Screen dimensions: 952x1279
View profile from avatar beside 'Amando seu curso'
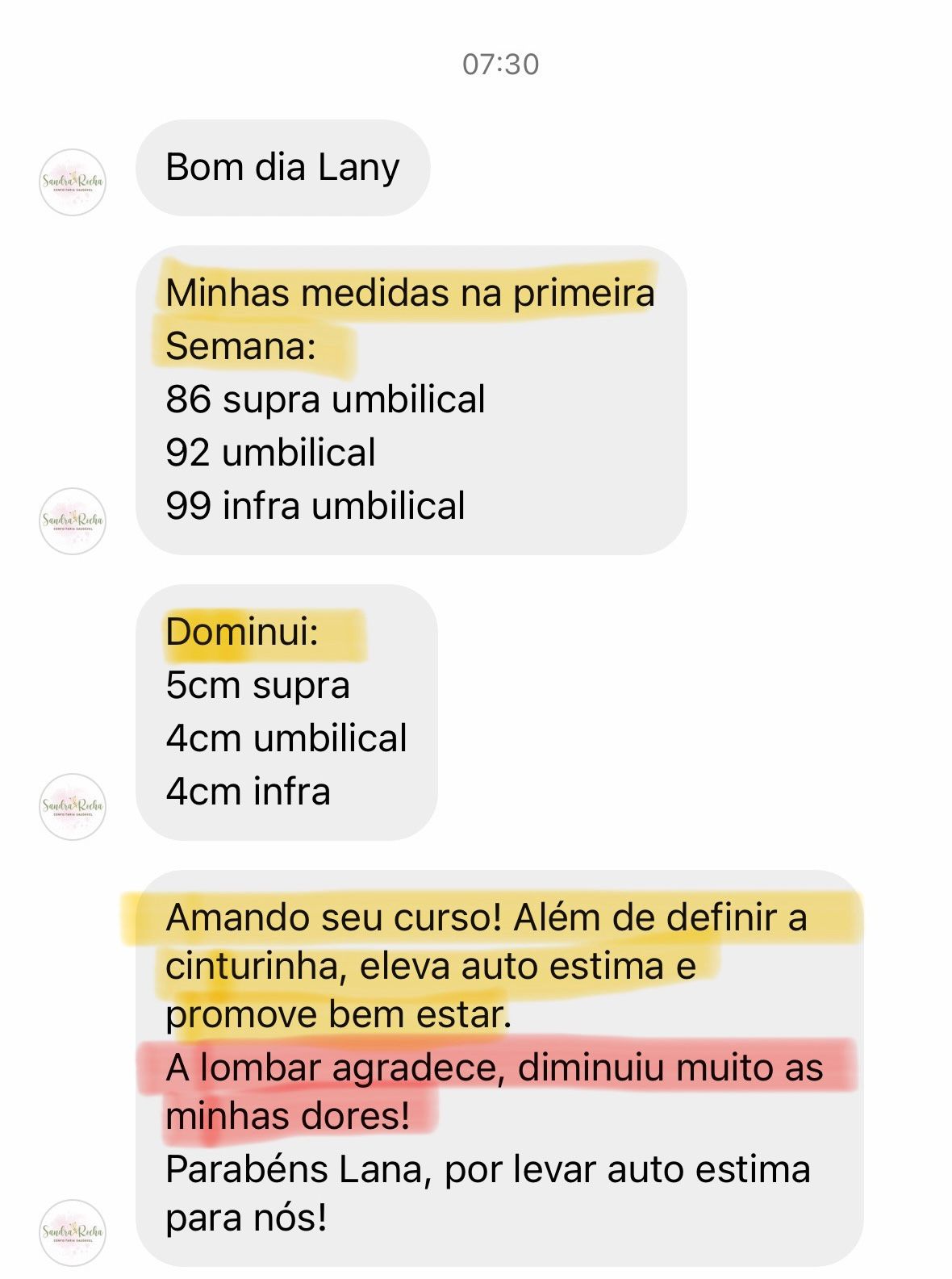73,1232
